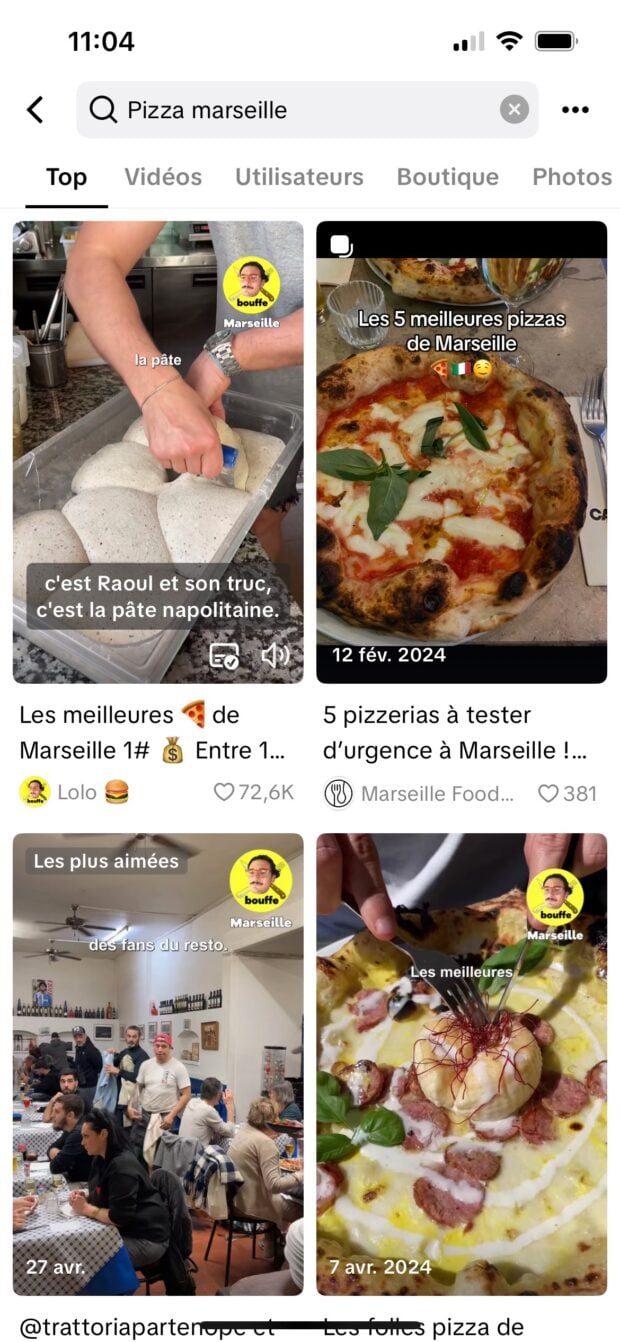
Task: Open 'Les 5 meilleures pizzas de Marseille' post
Action: pyautogui.click(x=461, y=450)
